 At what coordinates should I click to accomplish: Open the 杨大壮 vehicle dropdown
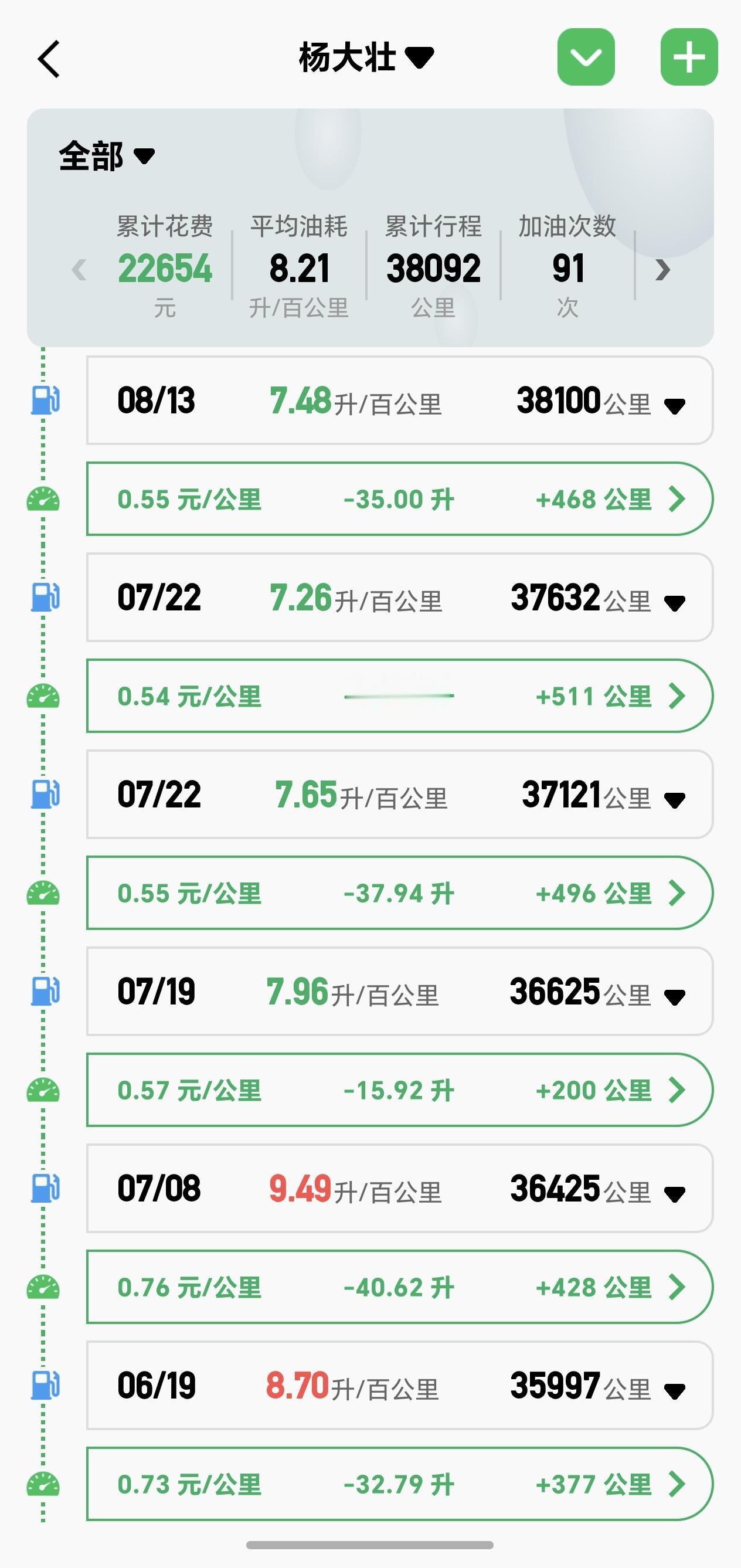(366, 58)
